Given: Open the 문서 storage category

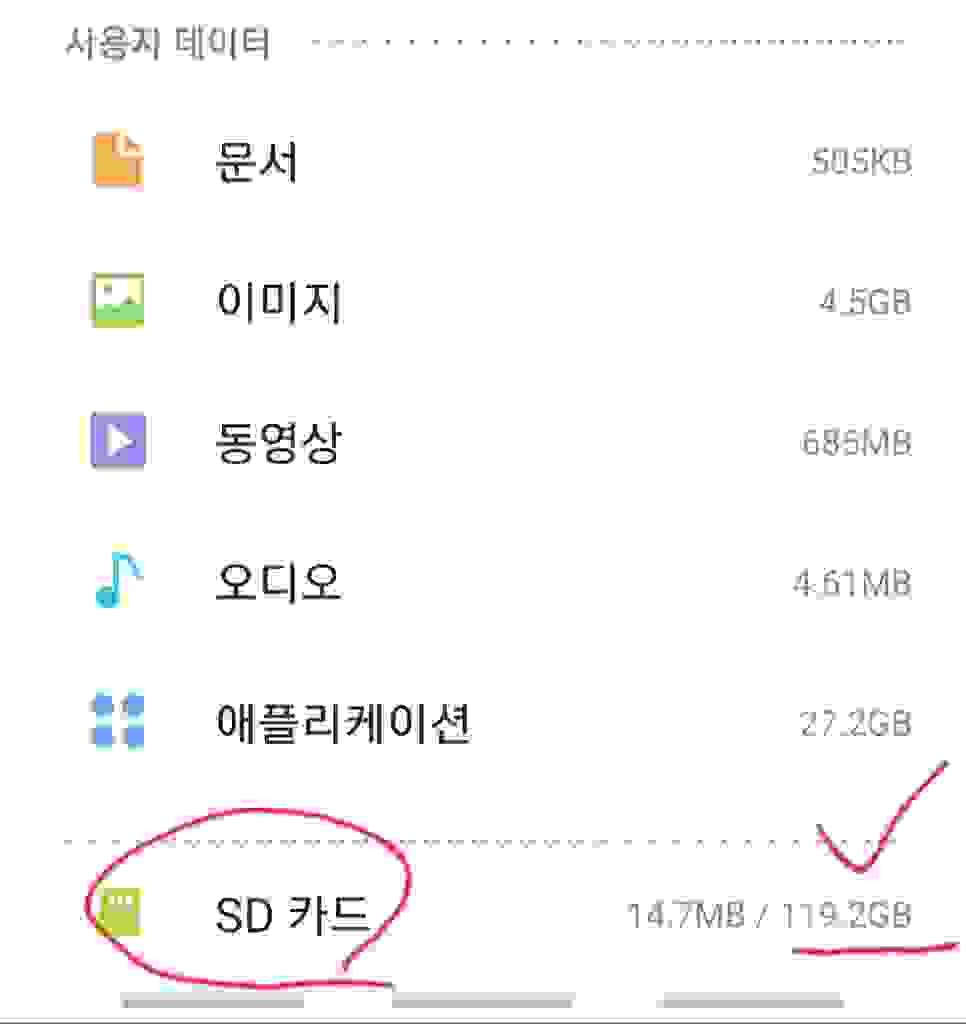Looking at the screenshot, I should (256, 162).
